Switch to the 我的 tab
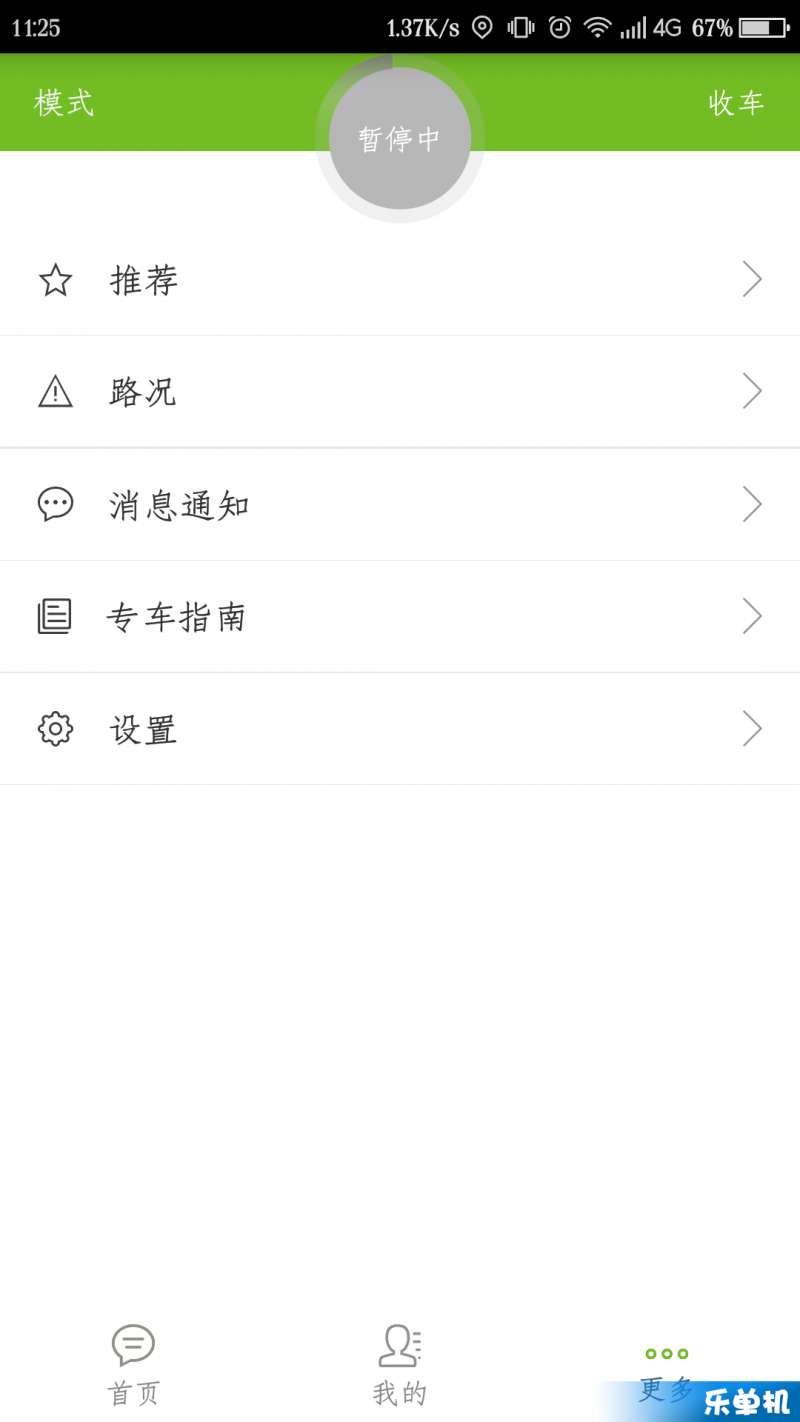The width and height of the screenshot is (800, 1422). (x=400, y=1365)
